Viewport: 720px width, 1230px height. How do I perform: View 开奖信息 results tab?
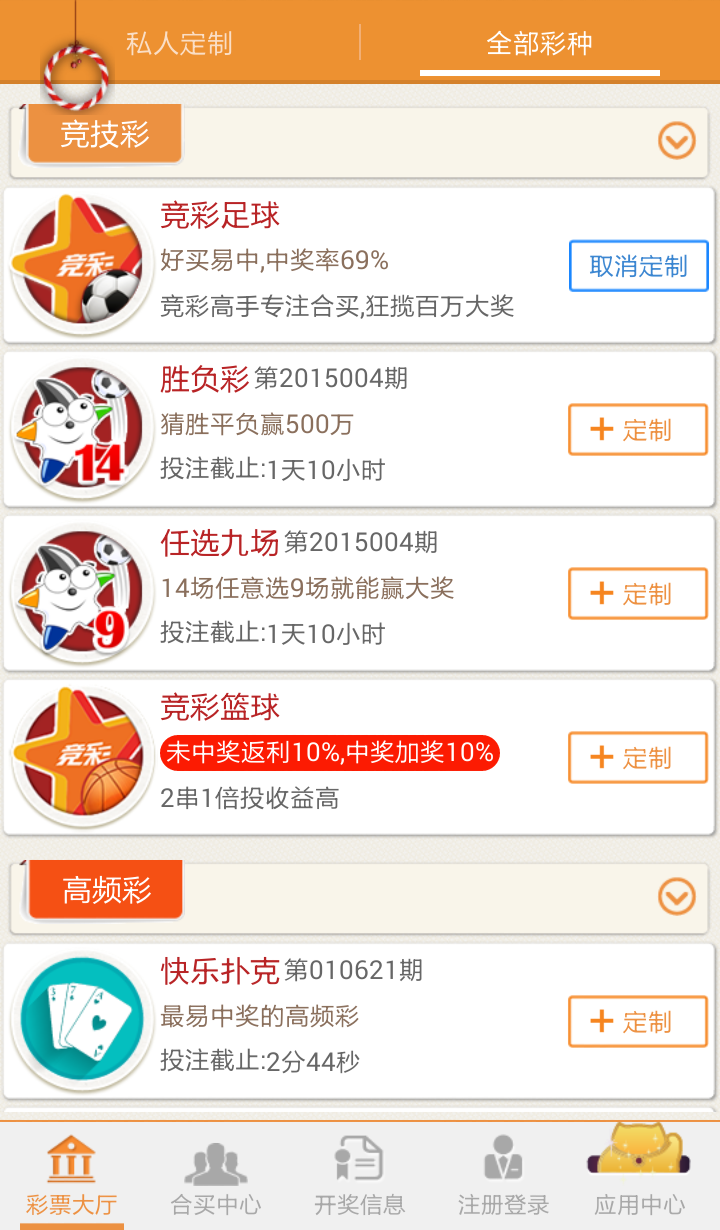[360, 1177]
